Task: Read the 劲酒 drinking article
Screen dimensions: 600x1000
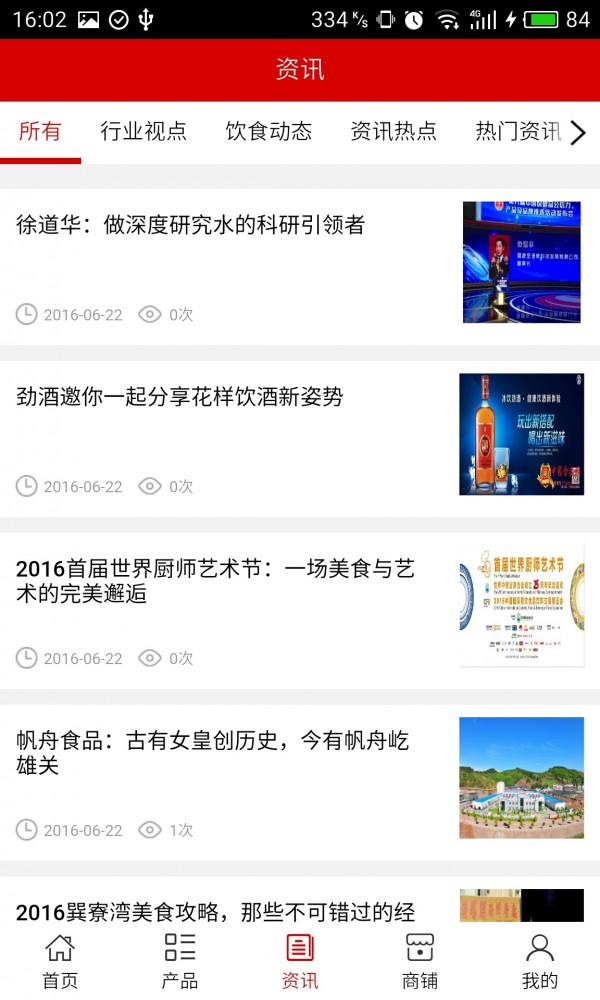Action: (180, 398)
